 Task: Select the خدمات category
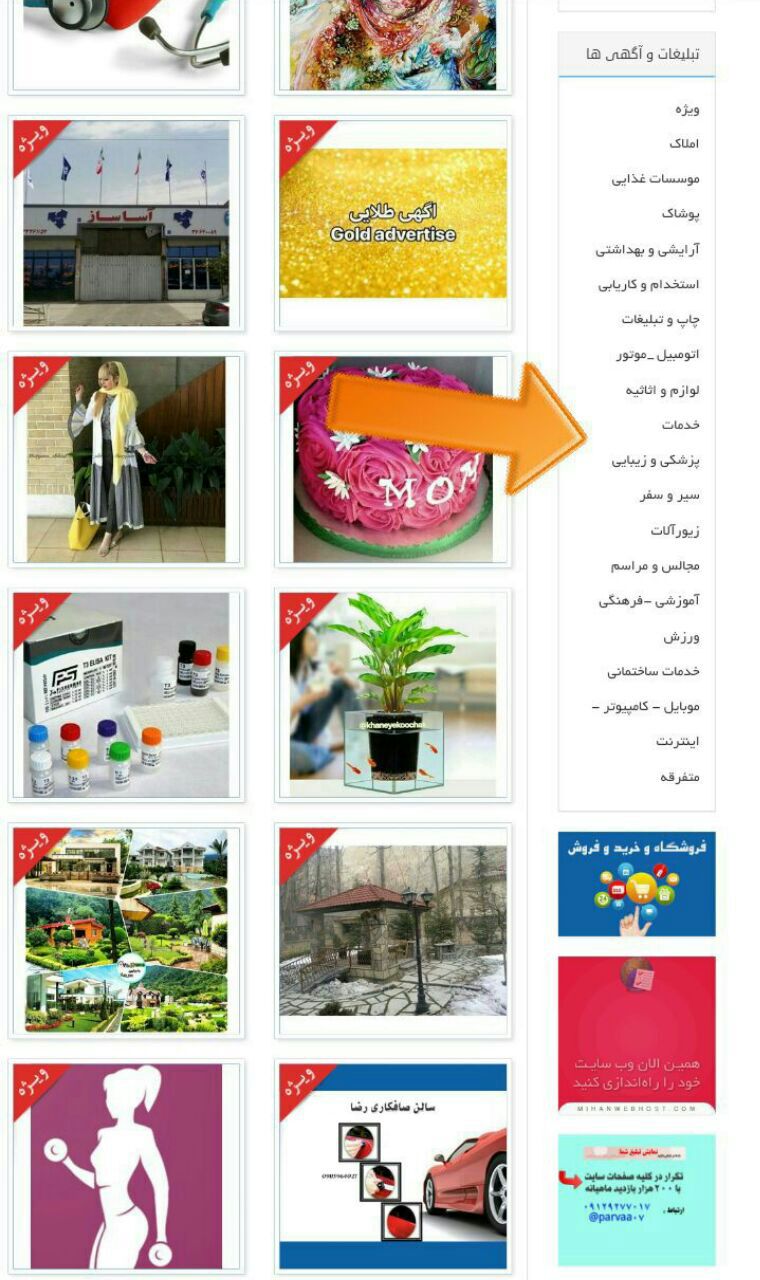tap(680, 425)
